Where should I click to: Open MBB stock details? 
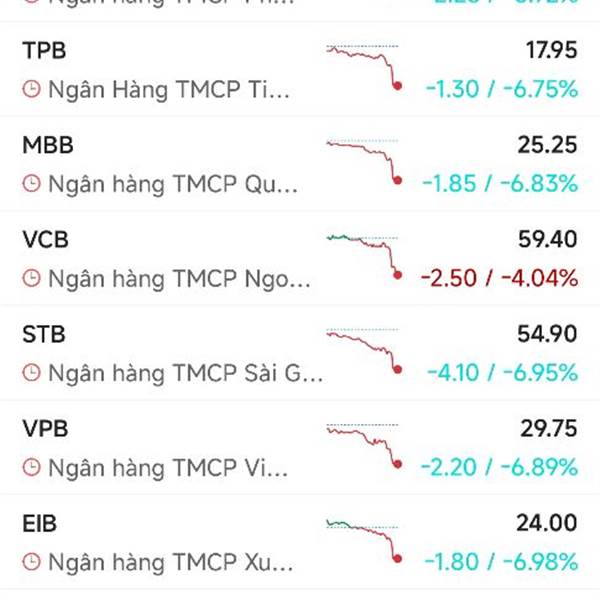[x=300, y=165]
